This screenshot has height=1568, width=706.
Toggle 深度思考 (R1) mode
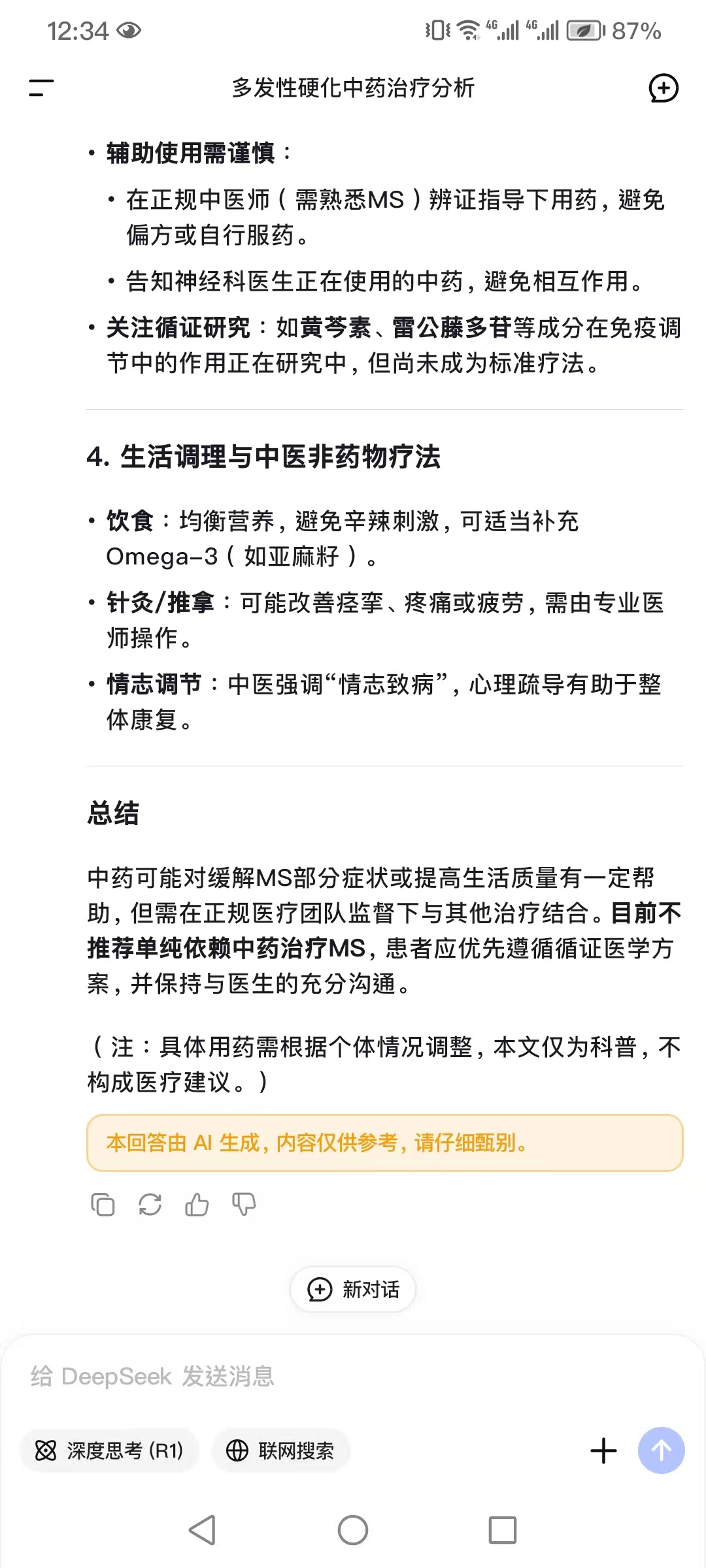[109, 1450]
